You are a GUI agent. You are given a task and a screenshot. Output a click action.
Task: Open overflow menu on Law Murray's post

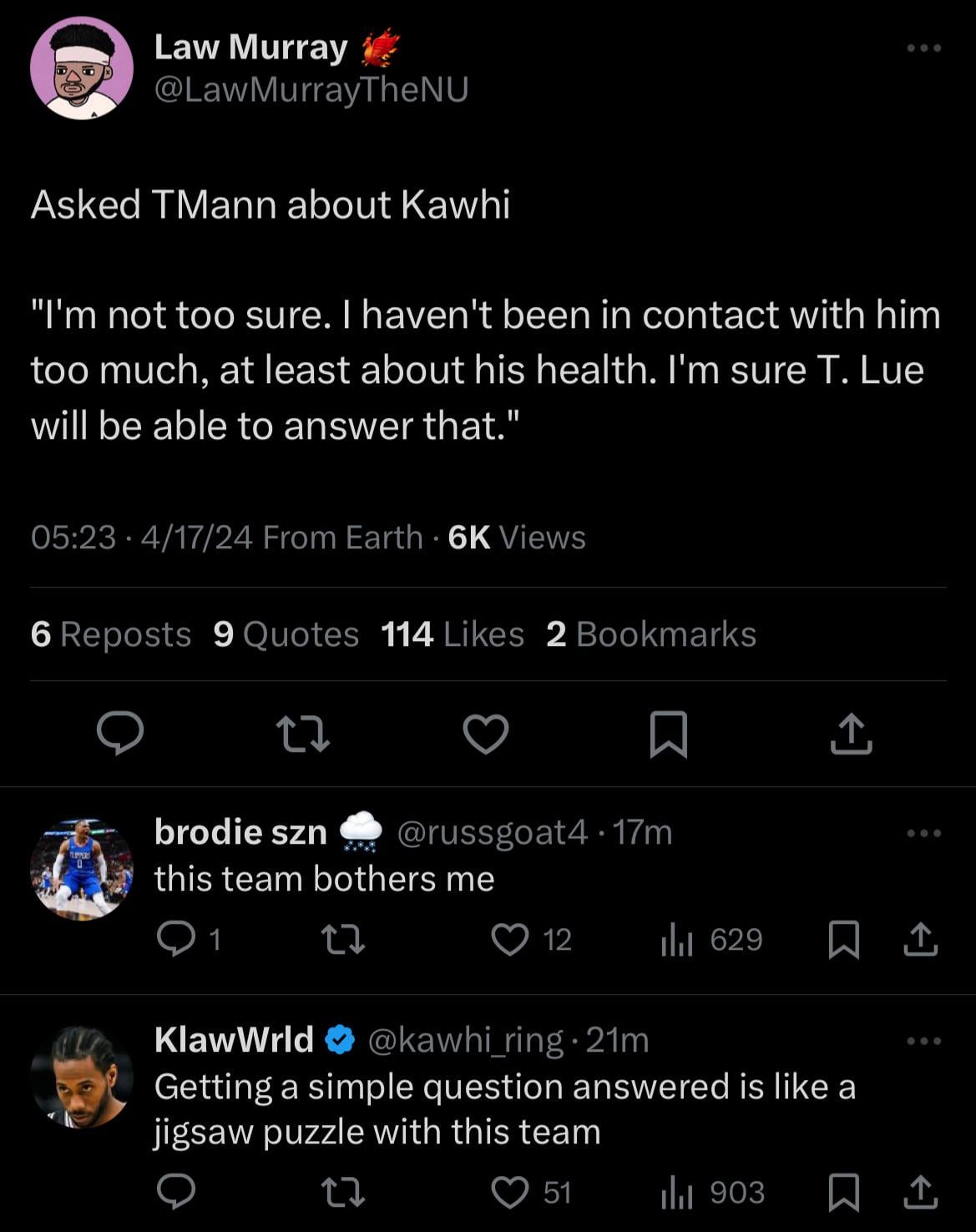924,48
